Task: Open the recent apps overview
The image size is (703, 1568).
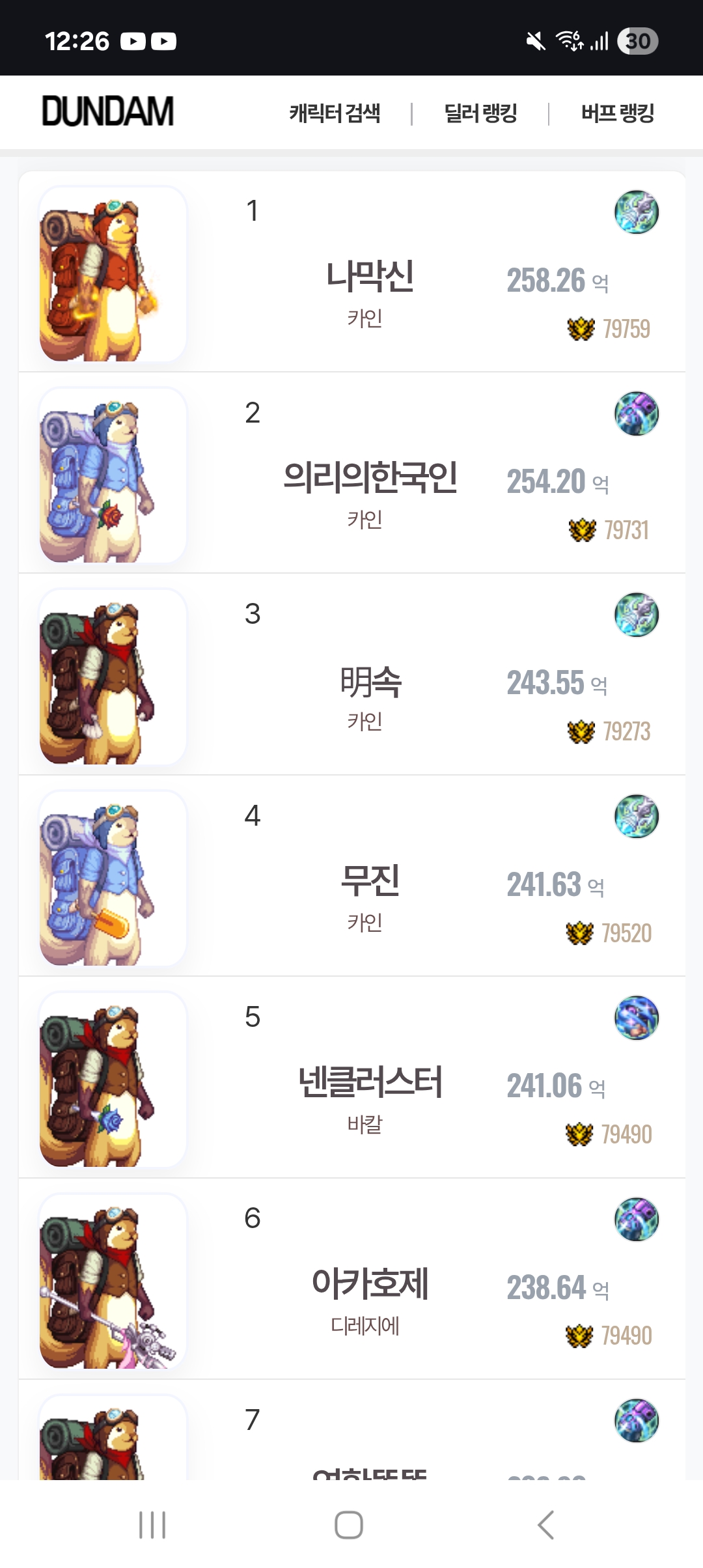Action: [152, 1524]
